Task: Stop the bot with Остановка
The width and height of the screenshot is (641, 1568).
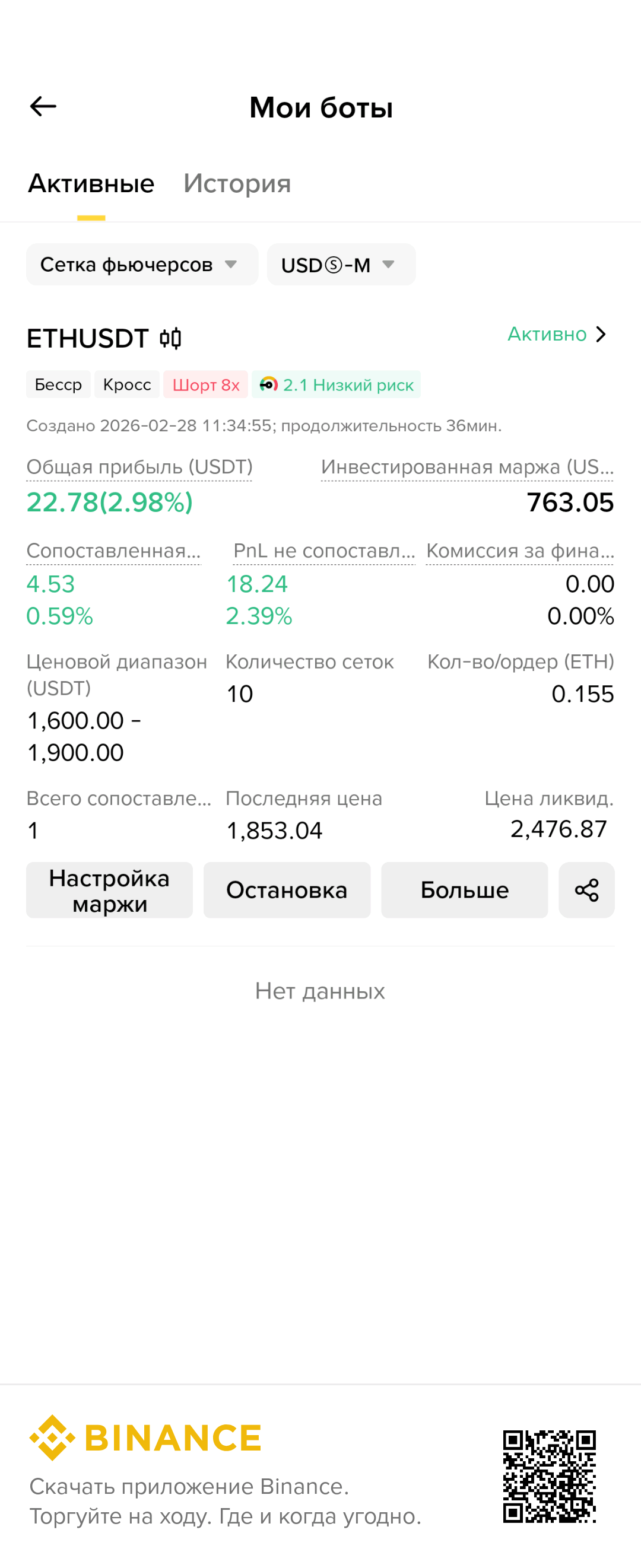Action: (x=287, y=890)
